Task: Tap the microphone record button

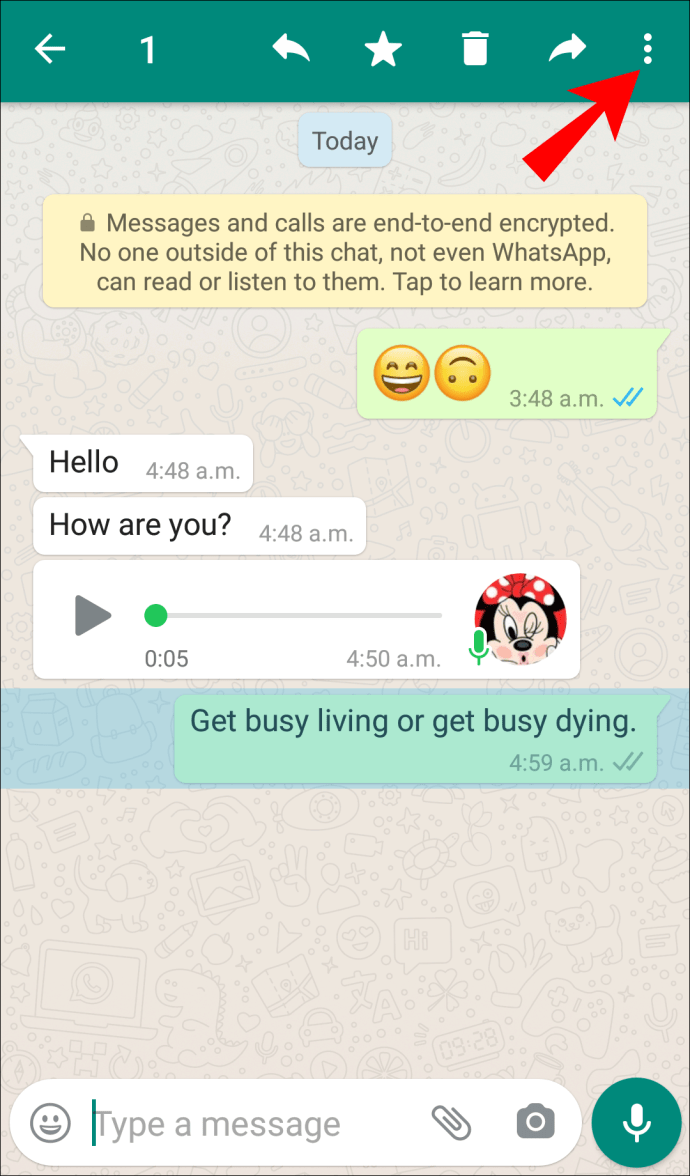Action: pos(636,1125)
